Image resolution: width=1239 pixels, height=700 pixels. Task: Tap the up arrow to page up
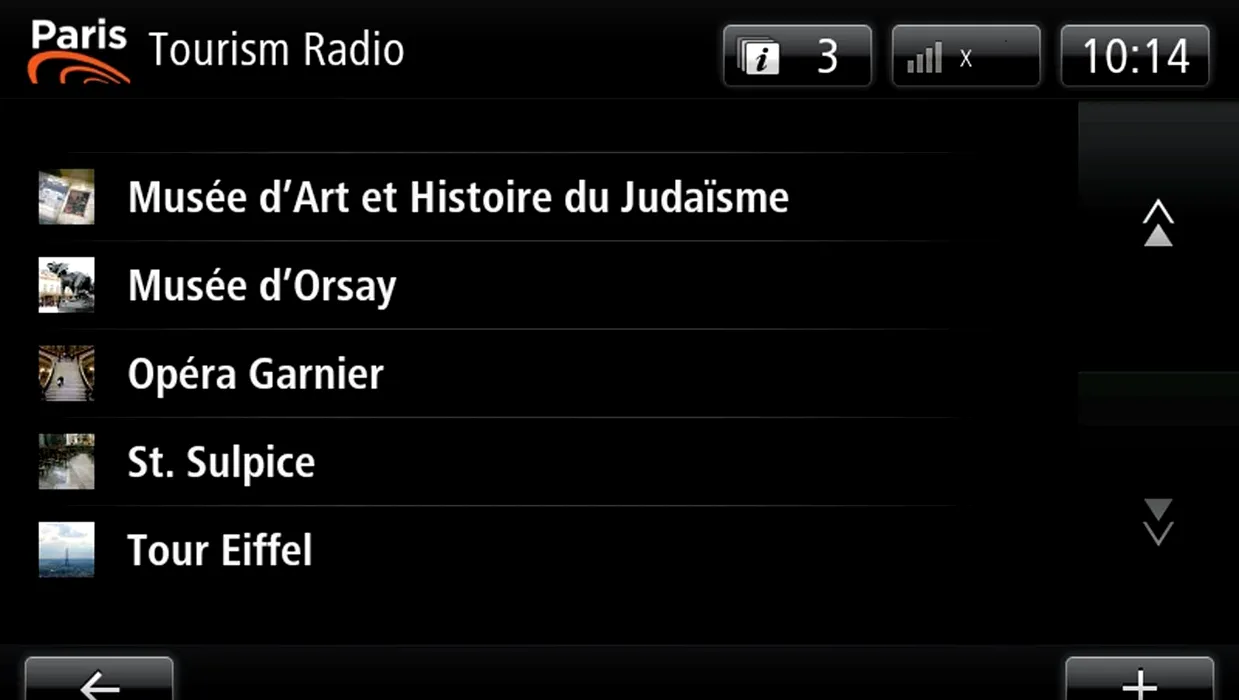(x=1157, y=224)
